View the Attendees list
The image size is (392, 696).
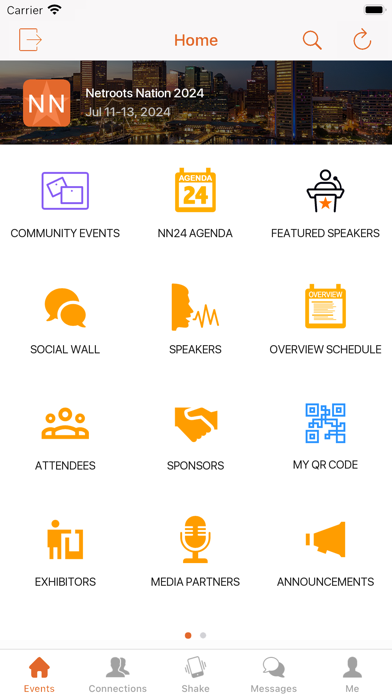[65, 437]
